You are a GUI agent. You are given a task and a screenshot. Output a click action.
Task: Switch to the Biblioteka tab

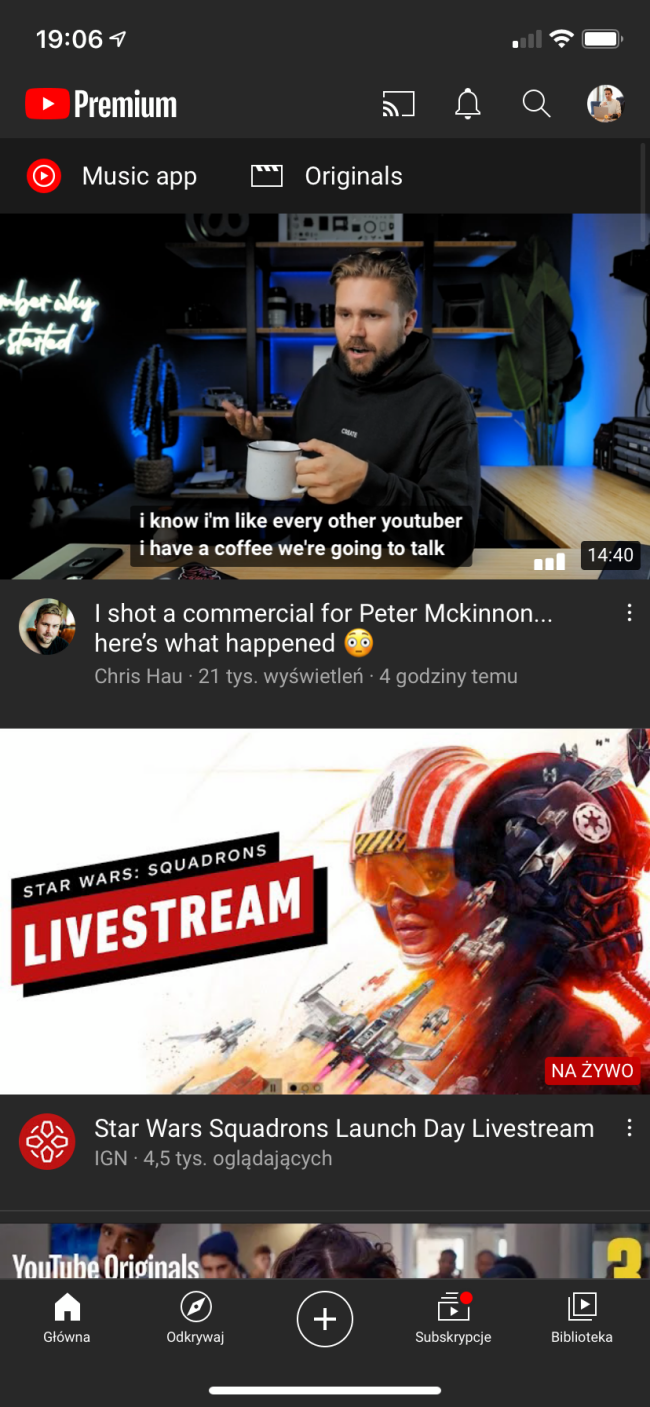581,1318
